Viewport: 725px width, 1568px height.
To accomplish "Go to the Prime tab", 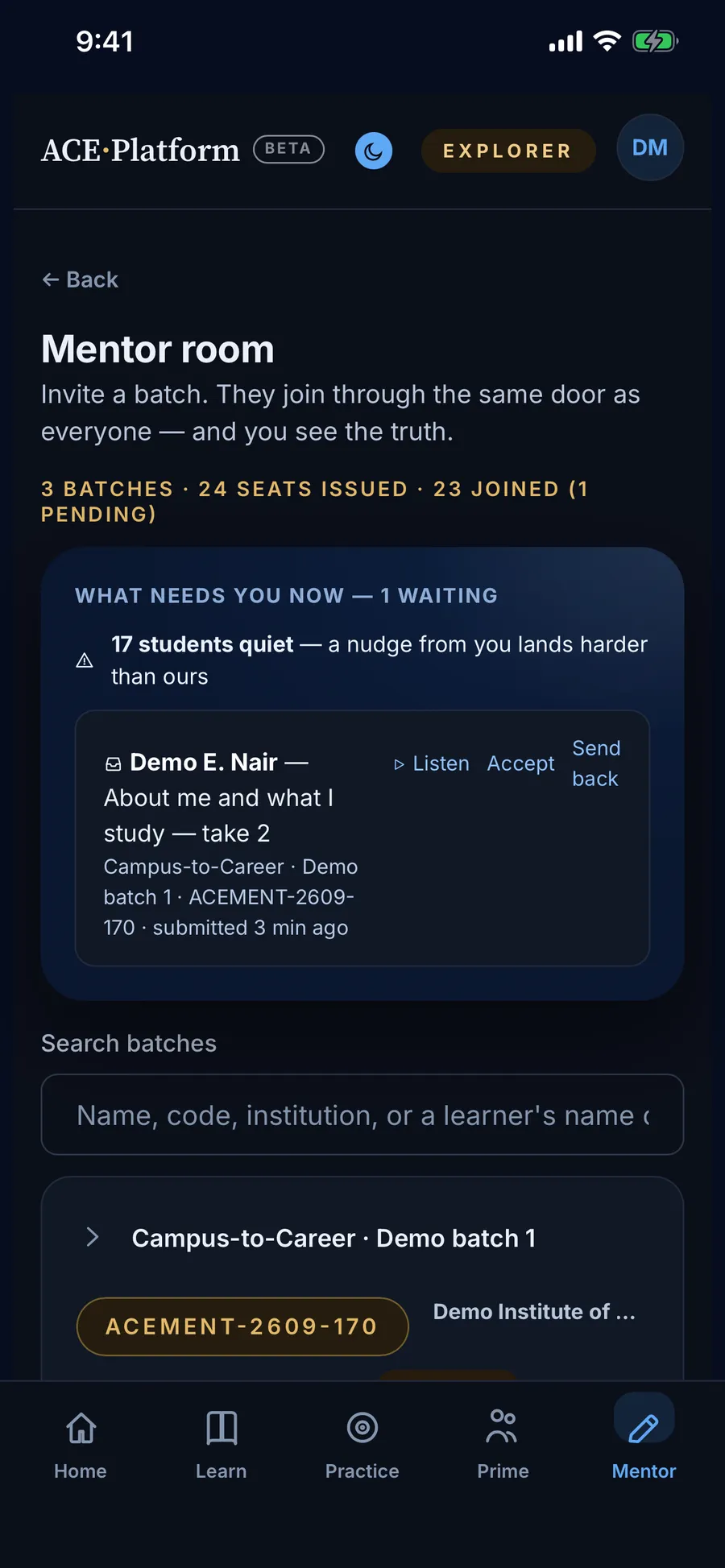I will click(503, 1445).
